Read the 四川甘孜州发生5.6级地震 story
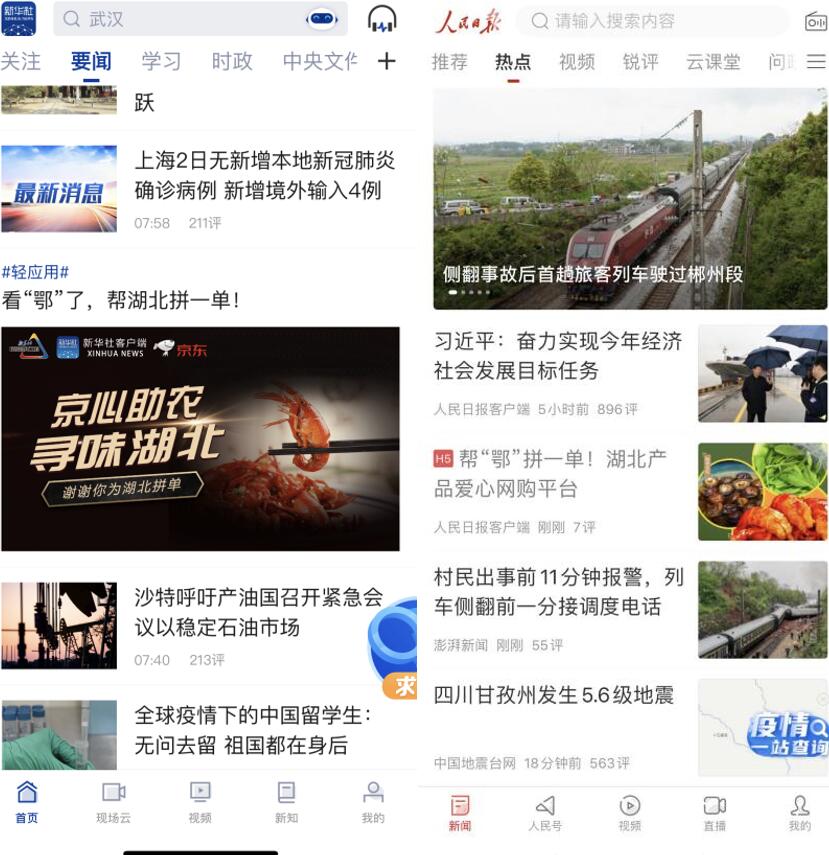 [554, 695]
